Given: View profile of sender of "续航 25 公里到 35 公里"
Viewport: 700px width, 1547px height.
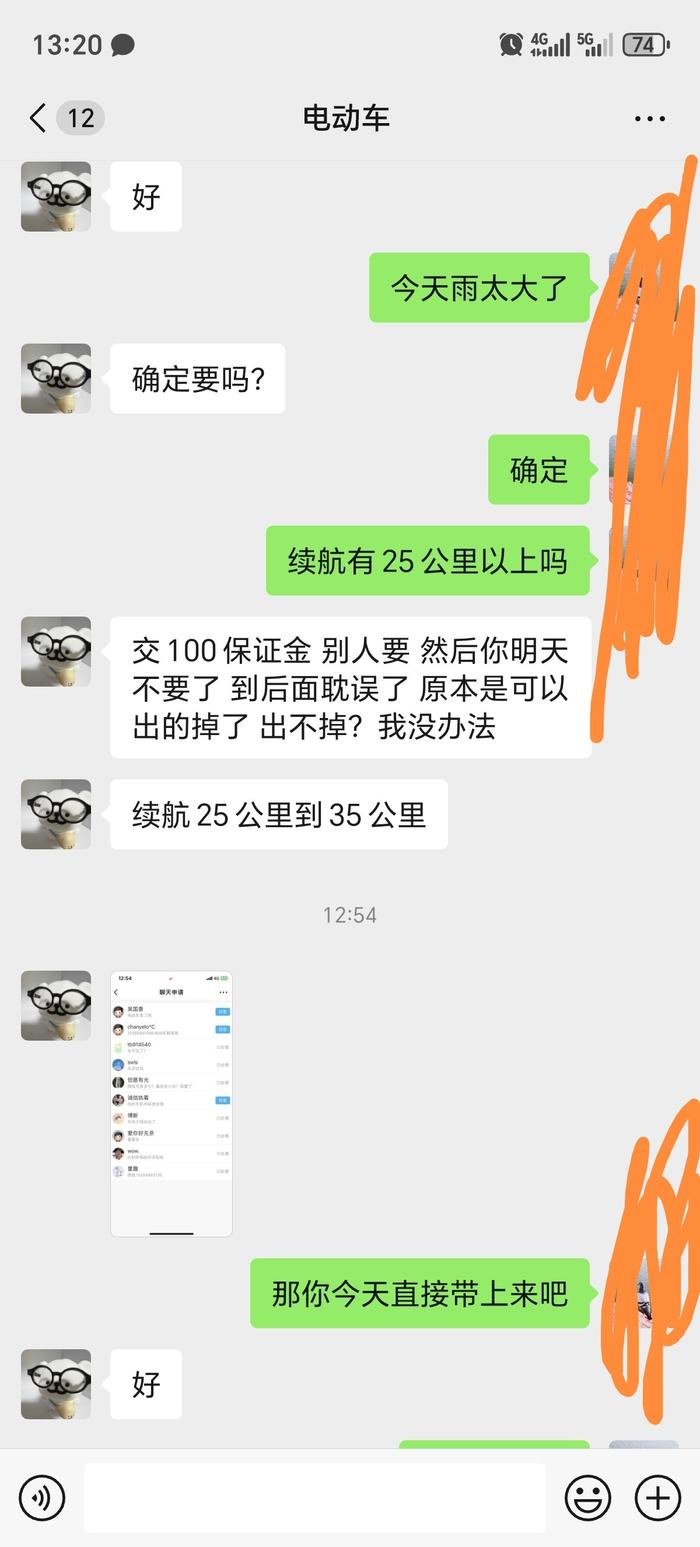Looking at the screenshot, I should click(x=56, y=815).
